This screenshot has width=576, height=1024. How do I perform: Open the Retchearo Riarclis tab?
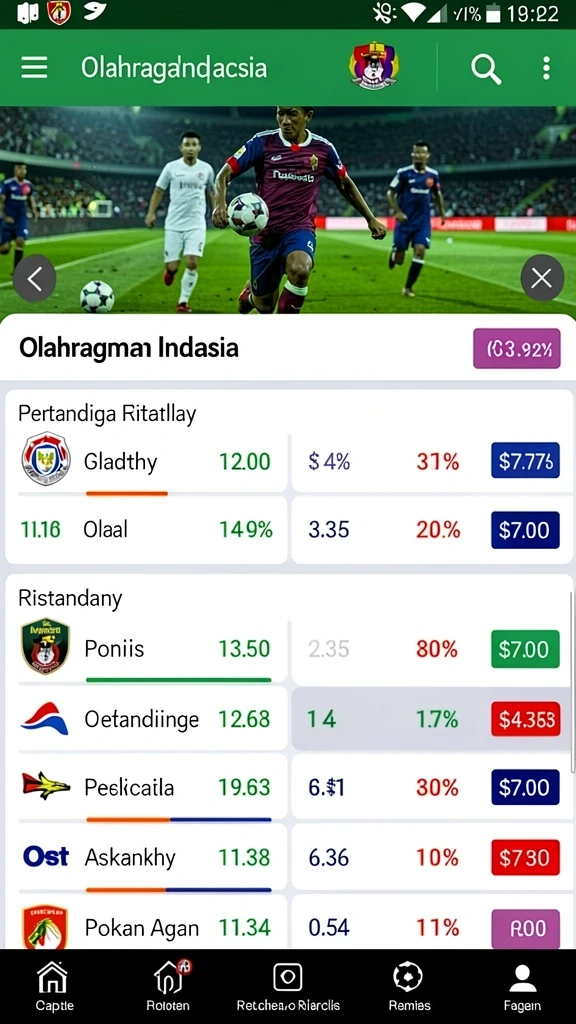(288, 987)
